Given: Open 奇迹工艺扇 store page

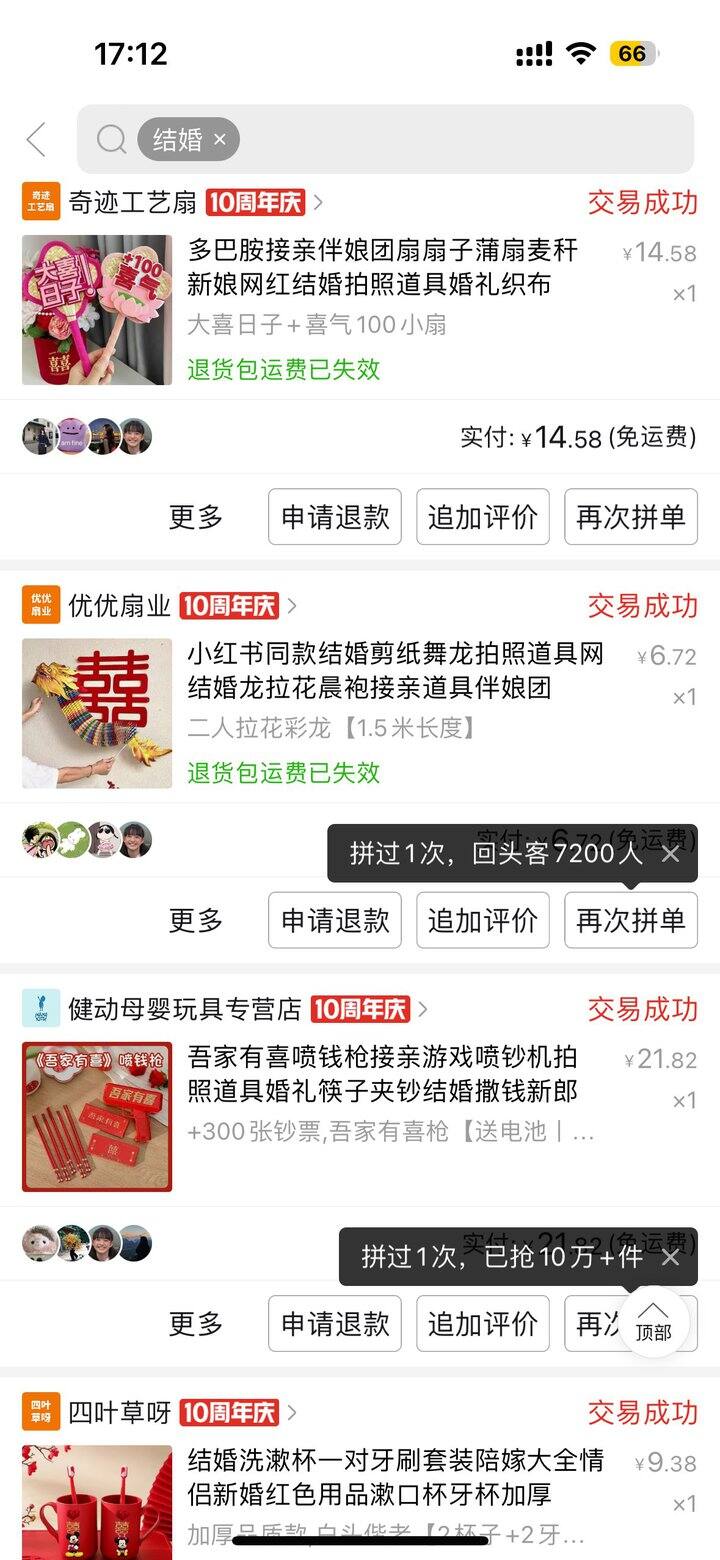Looking at the screenshot, I should (x=133, y=203).
